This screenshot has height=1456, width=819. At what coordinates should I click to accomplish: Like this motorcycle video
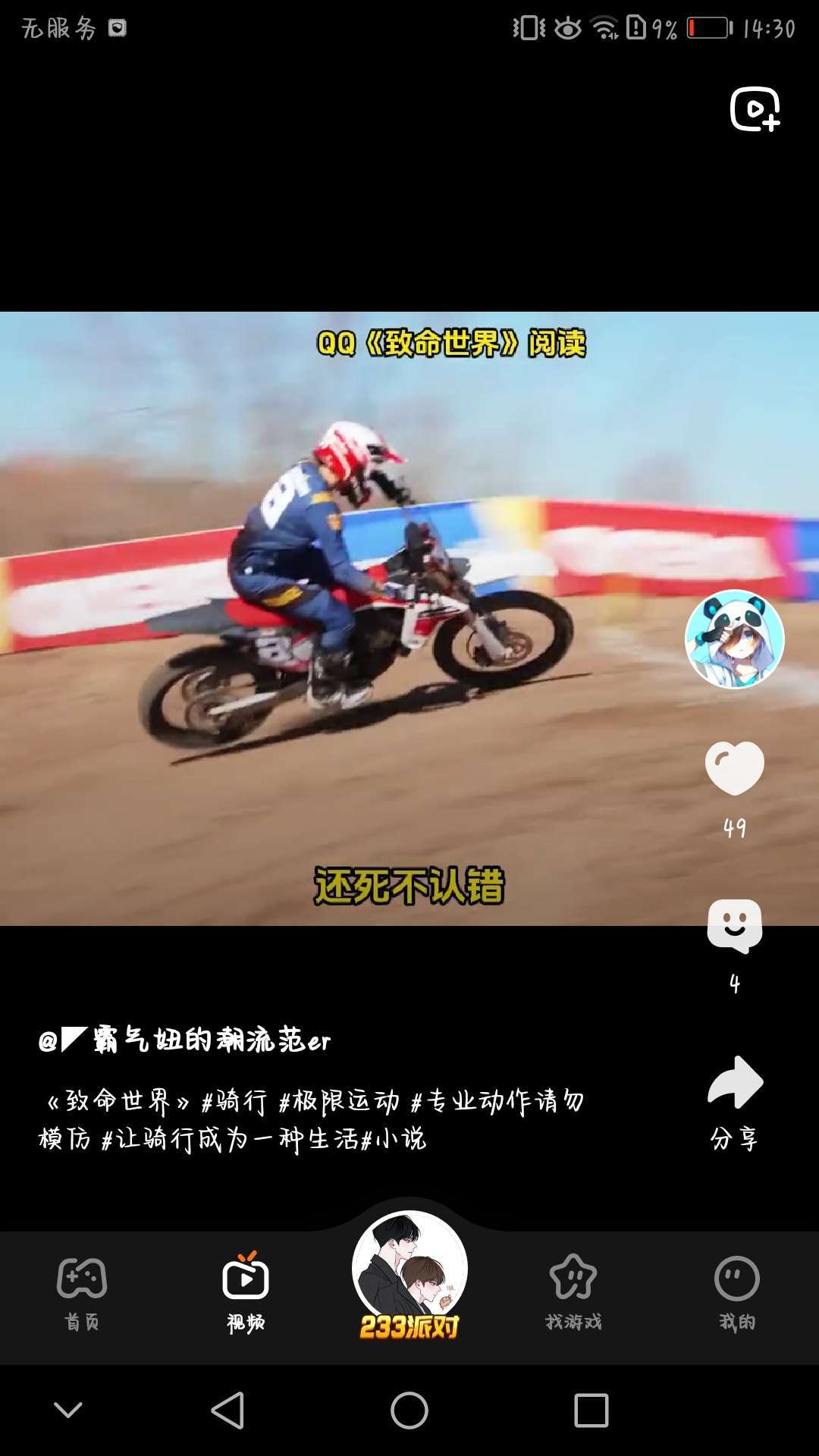734,768
